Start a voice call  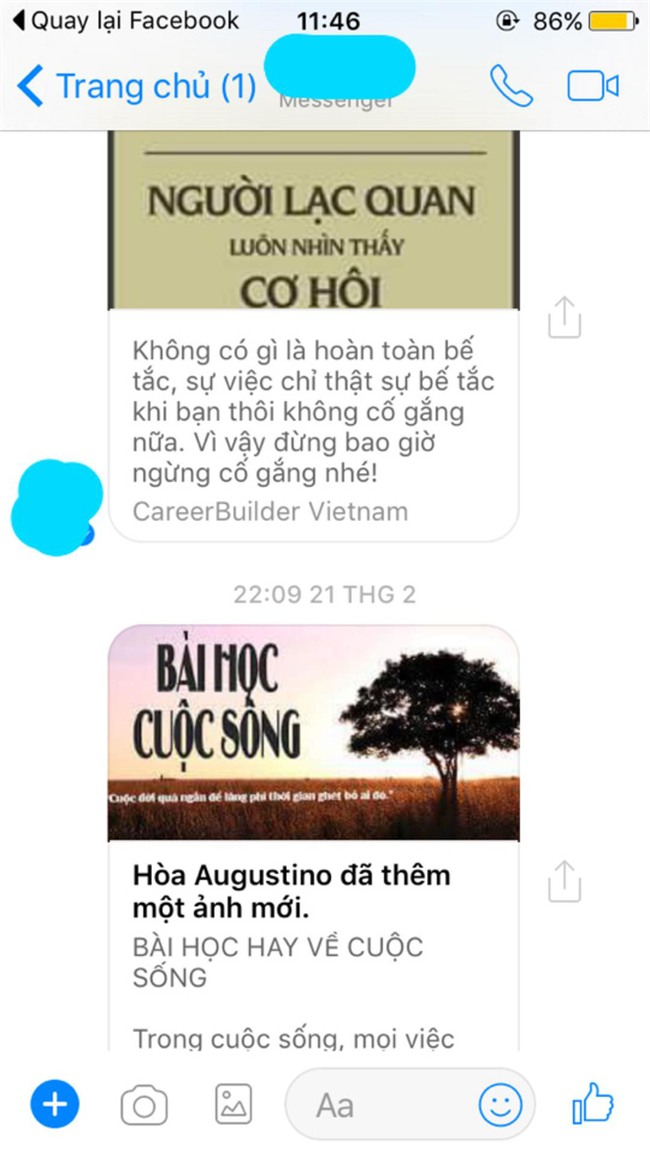point(511,86)
